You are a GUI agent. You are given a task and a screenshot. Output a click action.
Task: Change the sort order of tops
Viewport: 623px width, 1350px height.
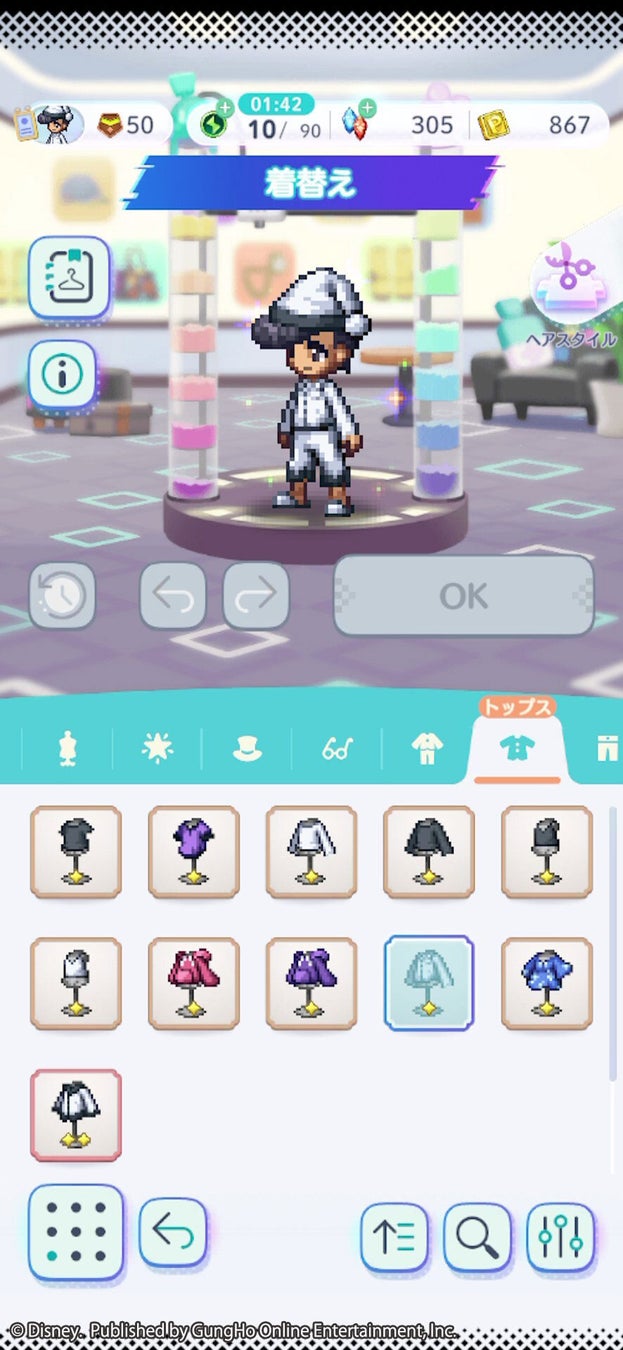pos(394,1237)
